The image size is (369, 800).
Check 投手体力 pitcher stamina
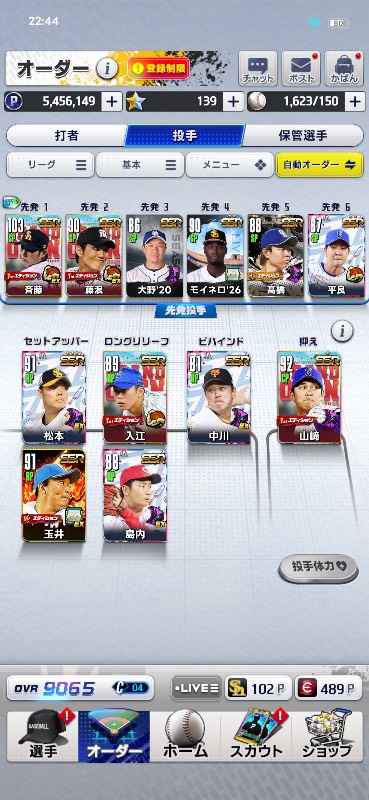(x=318, y=567)
